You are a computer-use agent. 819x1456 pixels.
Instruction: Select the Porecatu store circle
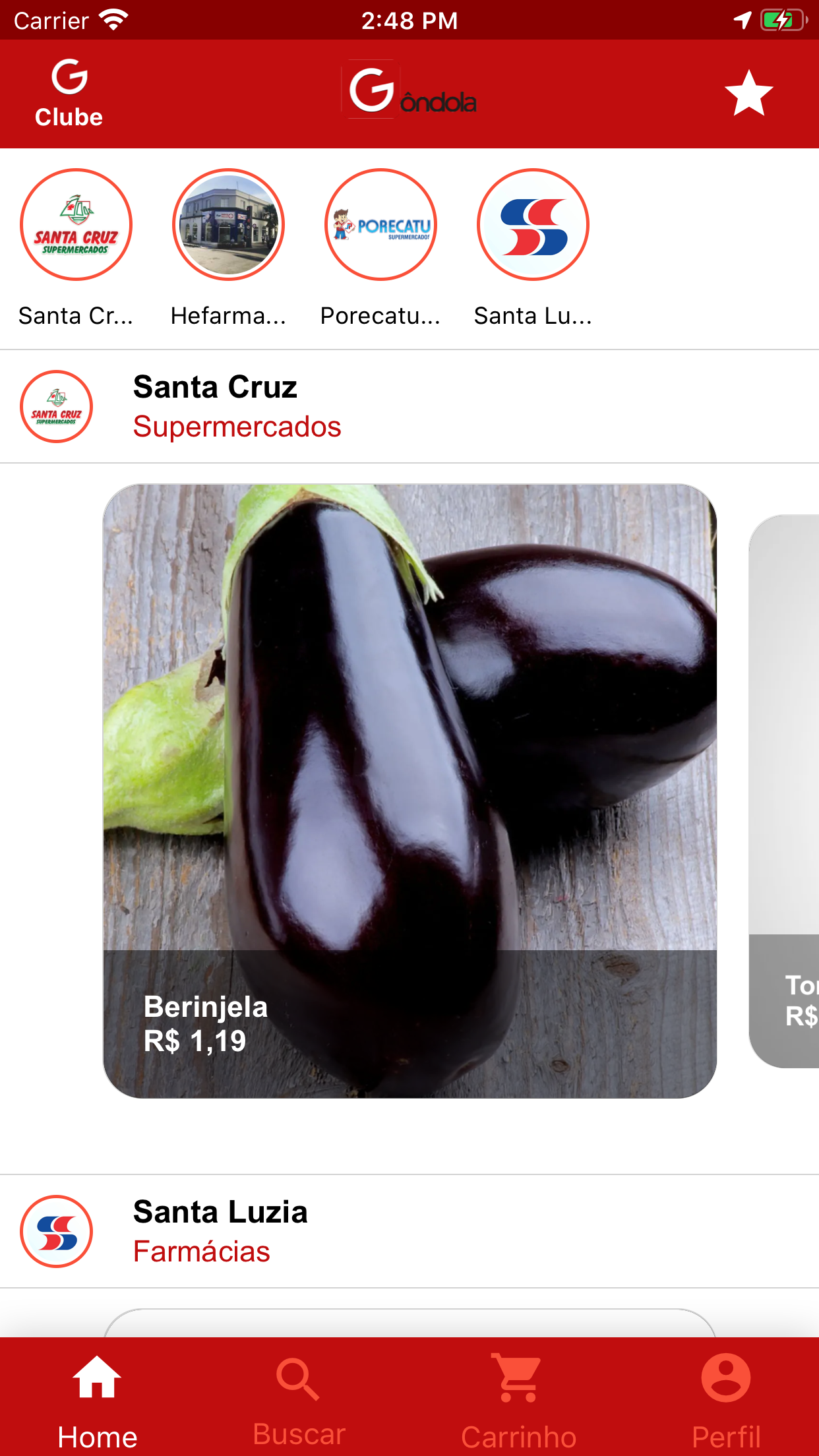[x=380, y=225]
